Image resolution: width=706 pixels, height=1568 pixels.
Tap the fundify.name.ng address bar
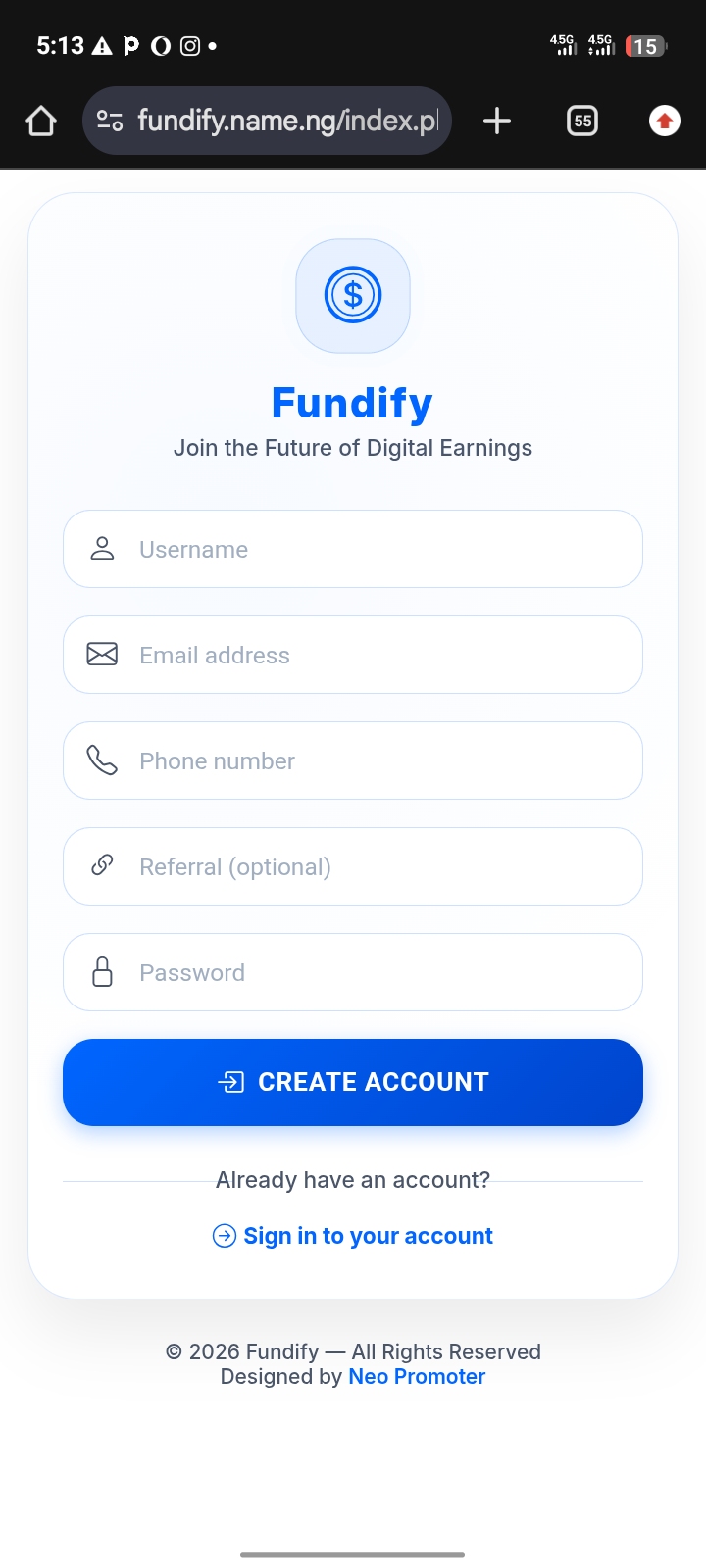(x=287, y=121)
